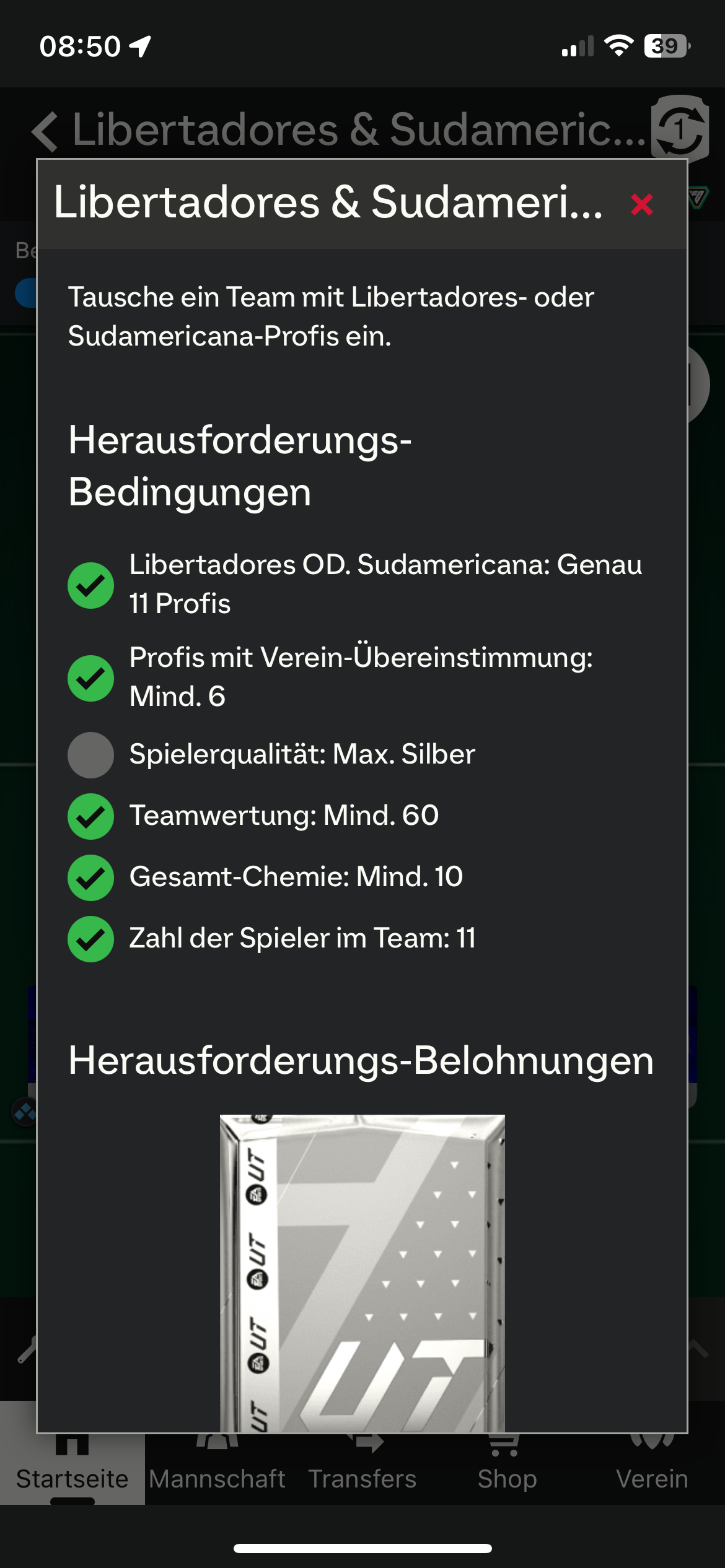Go back using the header arrow
Image resolution: width=725 pixels, height=1568 pixels.
tap(45, 131)
